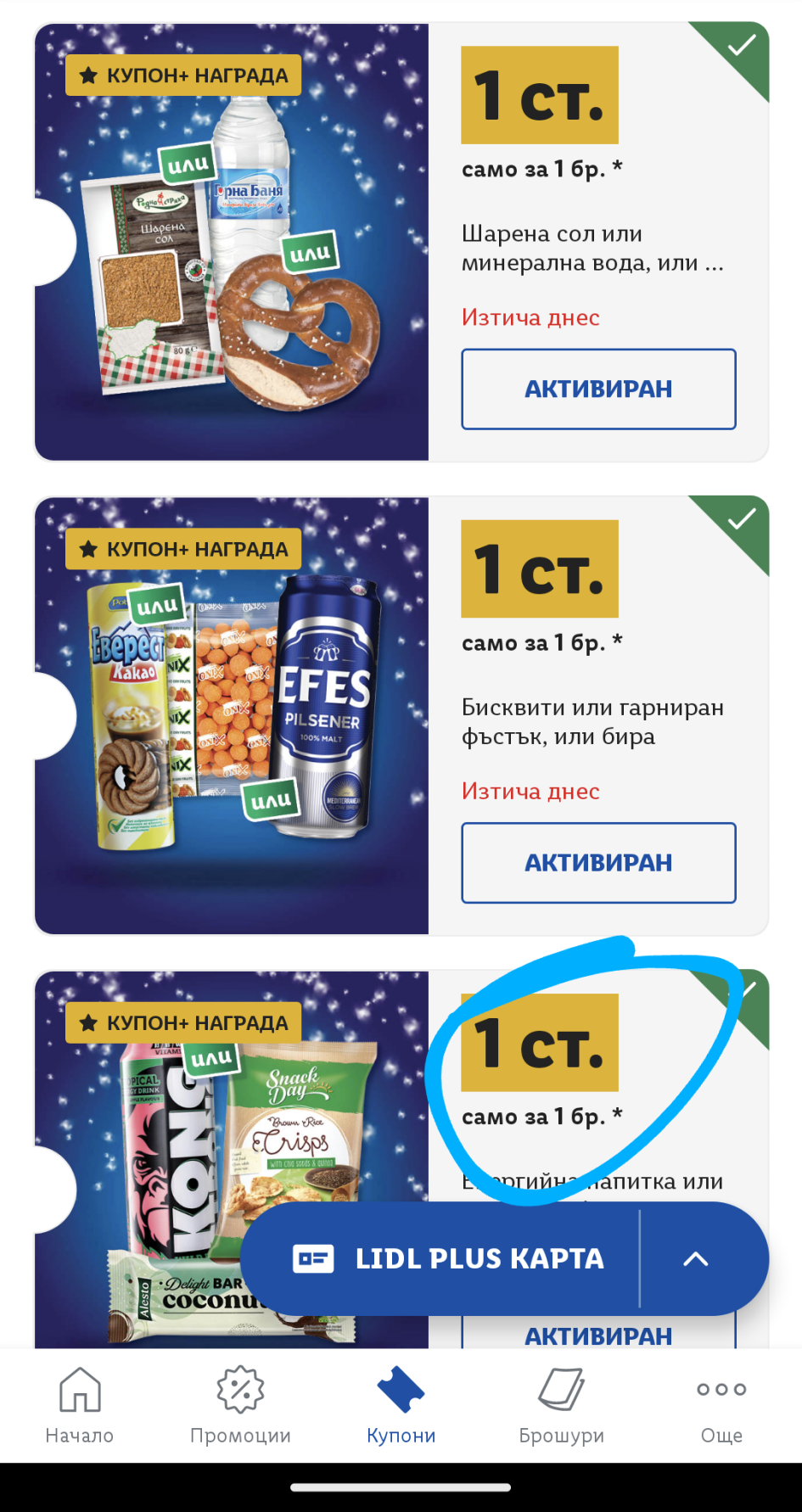This screenshot has height=1512, width=802.
Task: Tap АКТИВИРАН on the Шарена сол coupon
Action: 598,389
